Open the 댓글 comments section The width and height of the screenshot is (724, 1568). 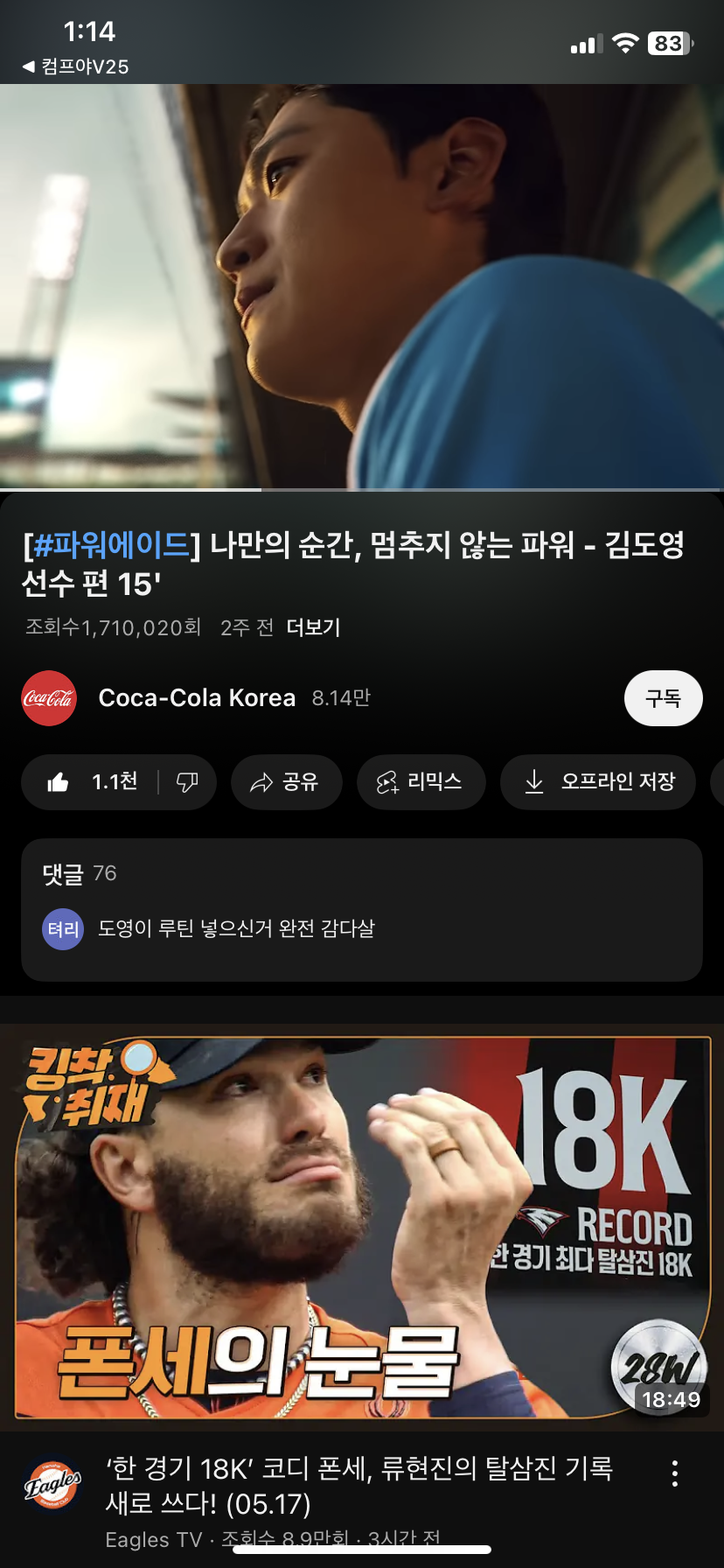click(362, 909)
